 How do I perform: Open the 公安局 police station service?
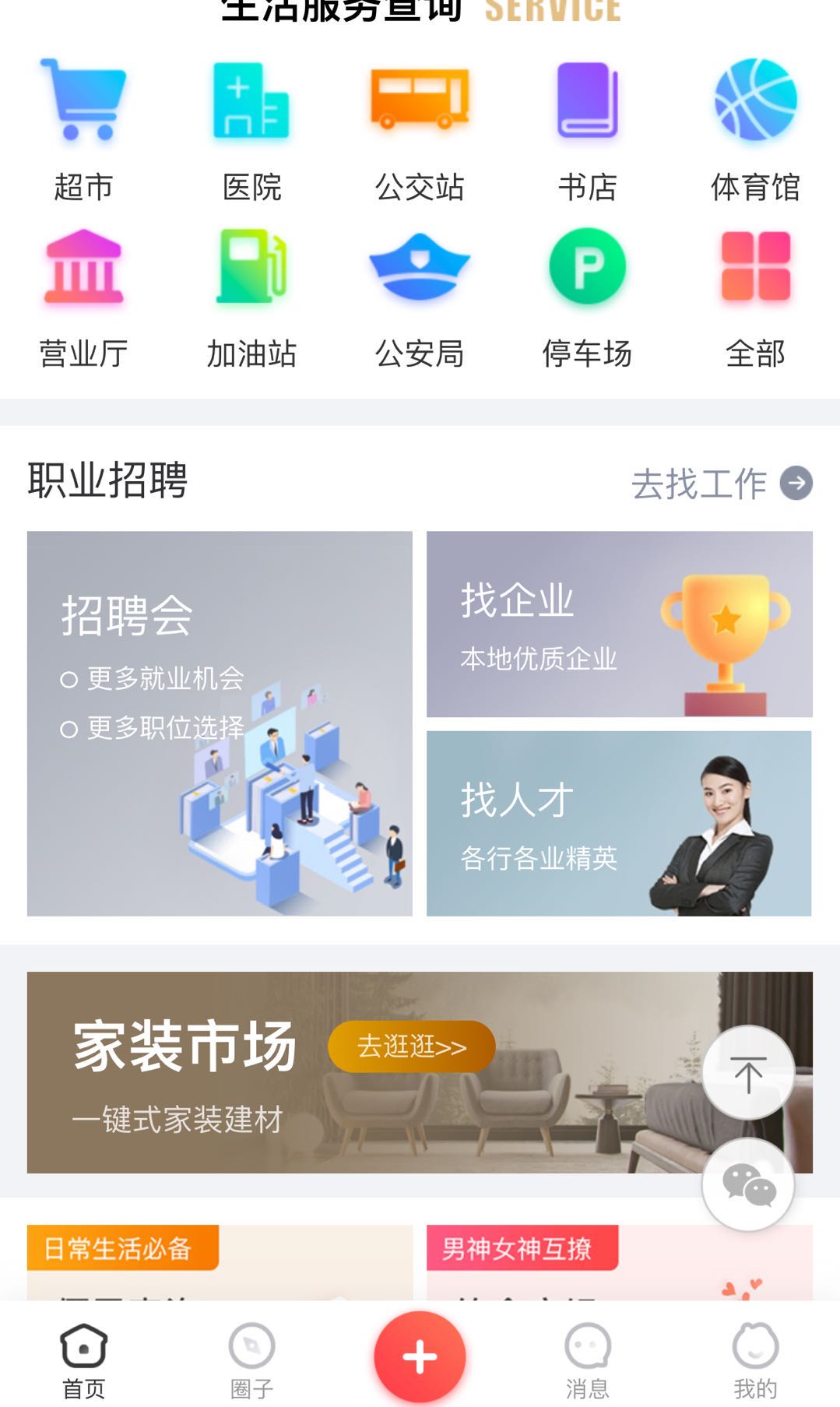pos(420,296)
